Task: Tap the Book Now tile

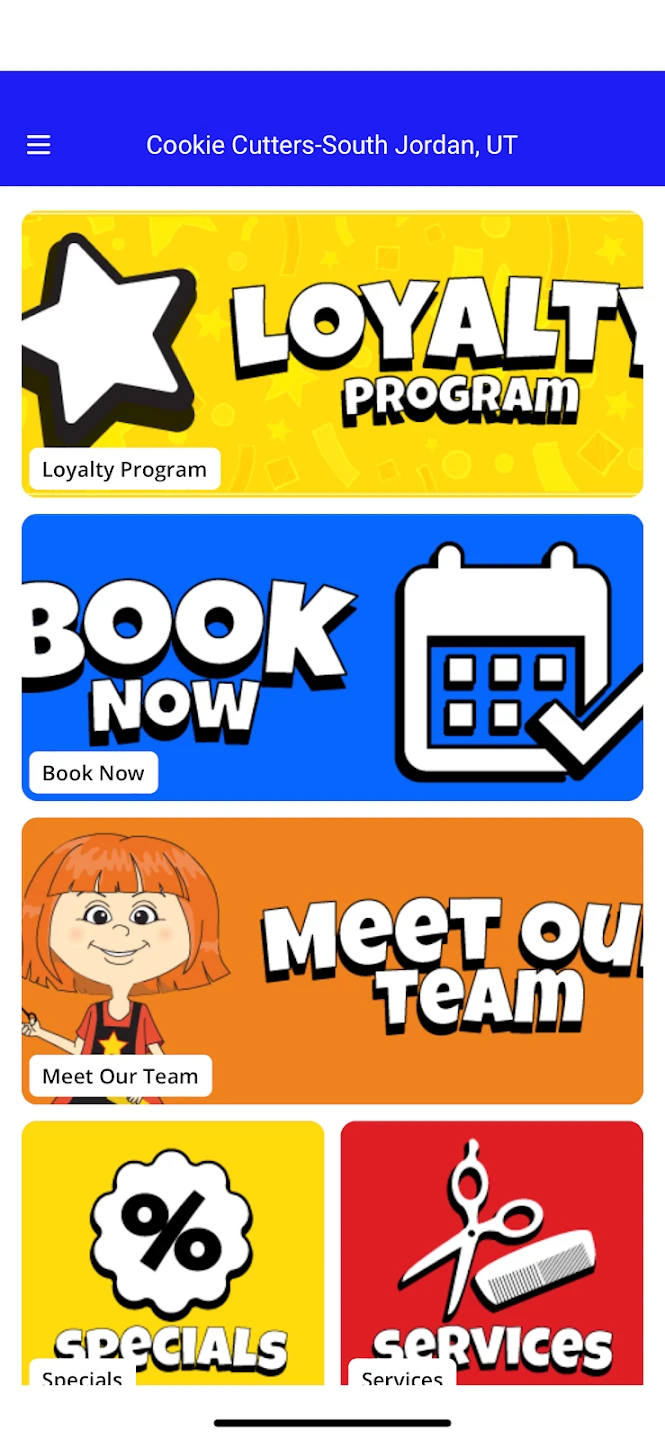Action: (332, 657)
